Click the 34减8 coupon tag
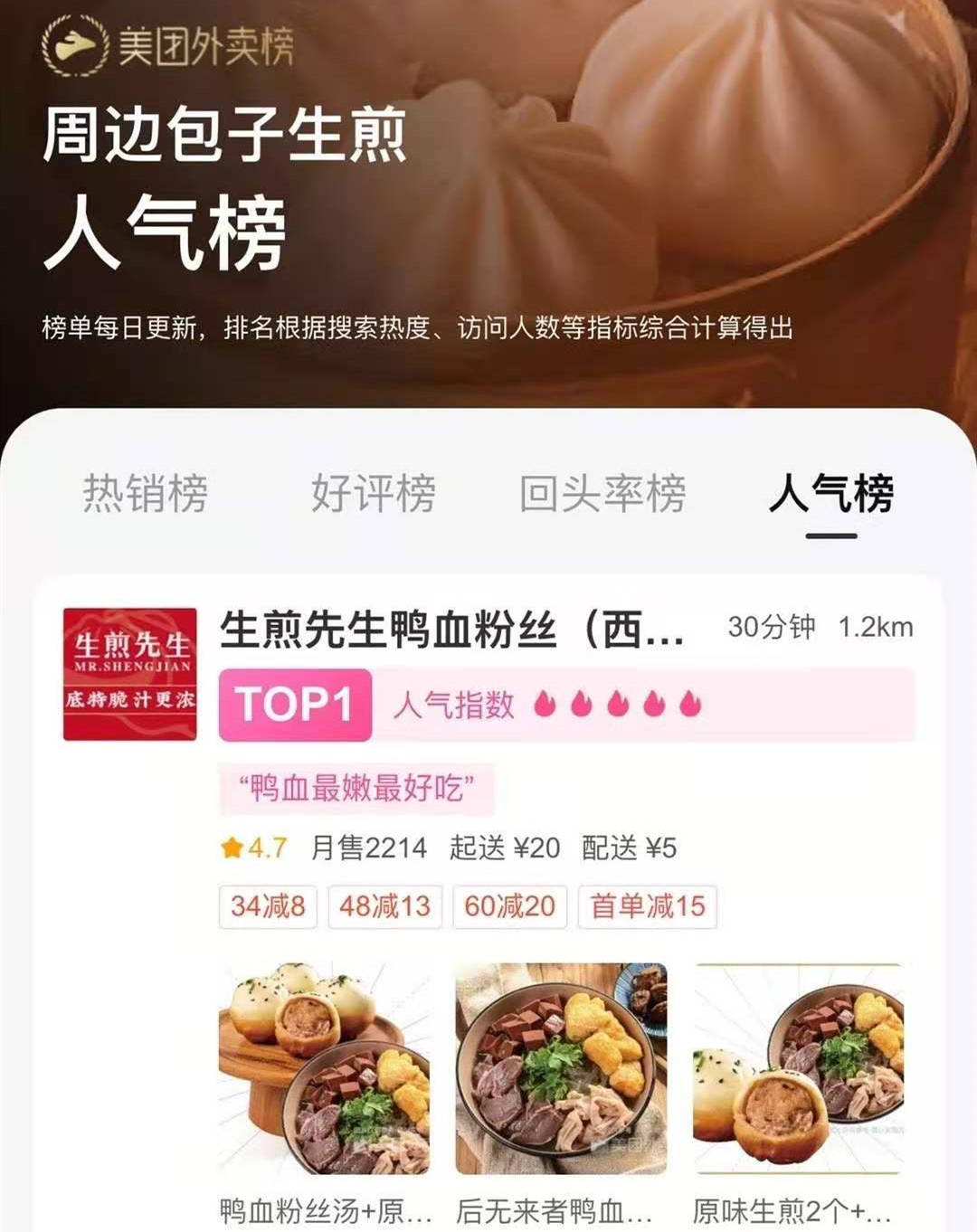The height and width of the screenshot is (1232, 977). (270, 905)
